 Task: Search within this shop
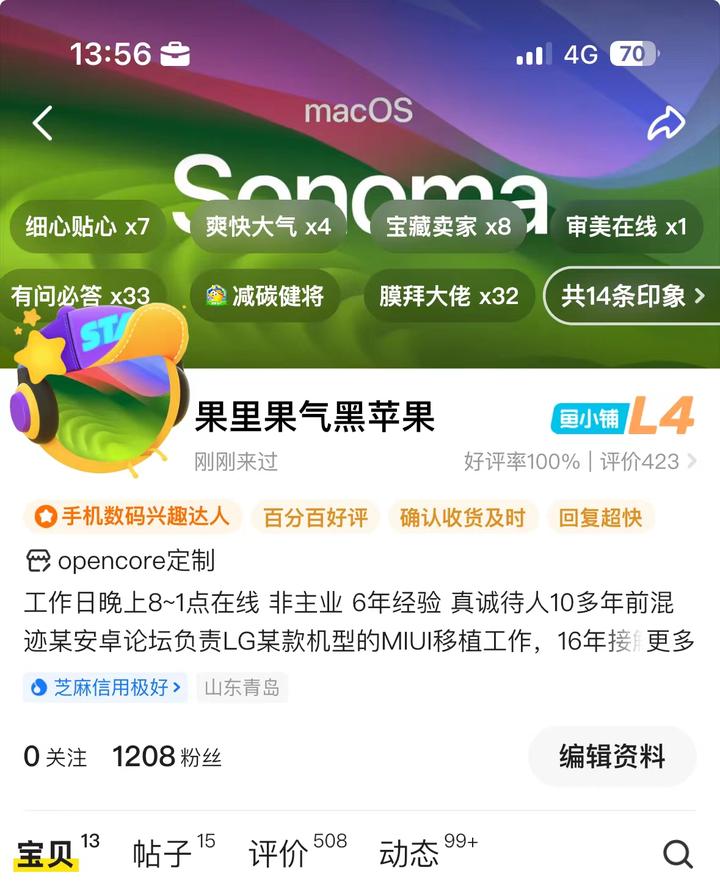(x=678, y=853)
